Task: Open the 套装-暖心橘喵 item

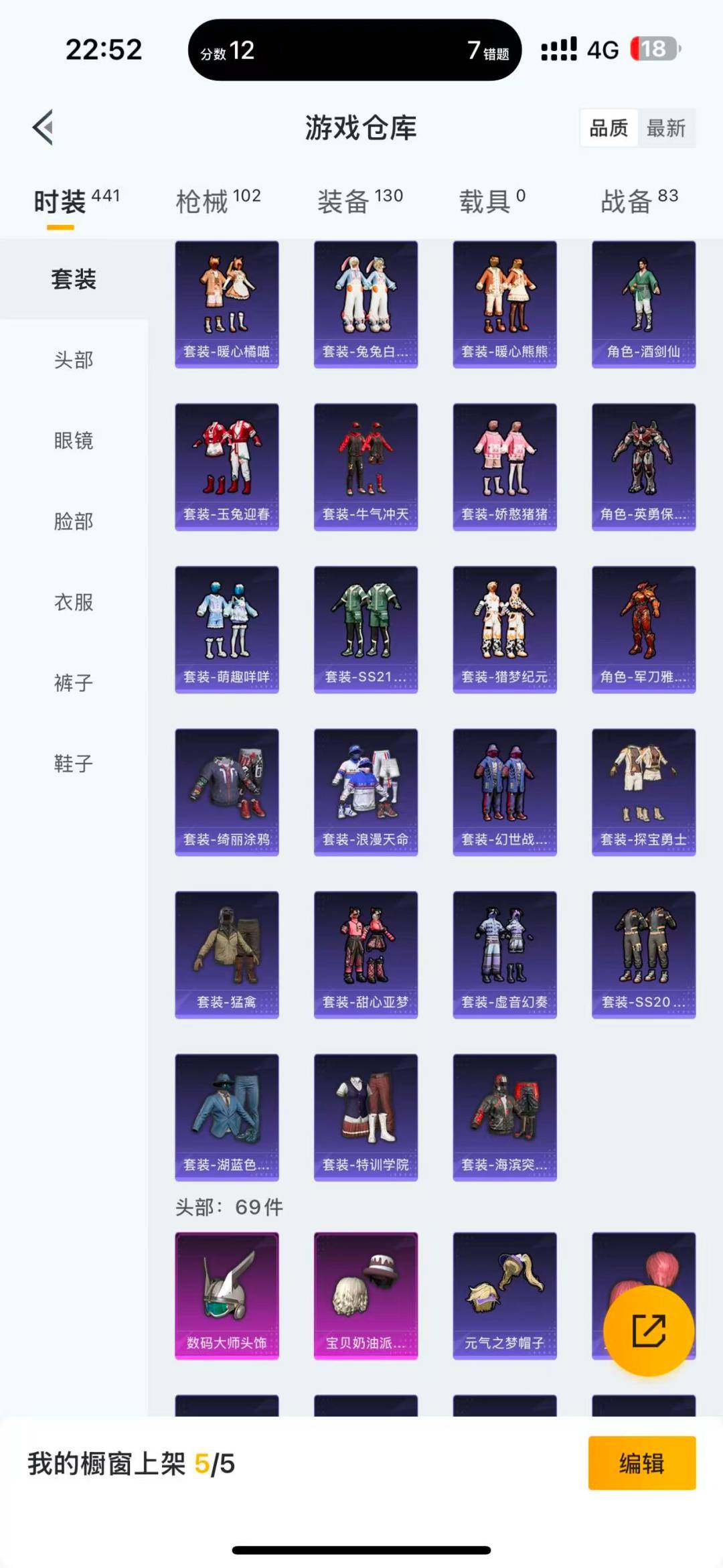Action: tap(227, 304)
